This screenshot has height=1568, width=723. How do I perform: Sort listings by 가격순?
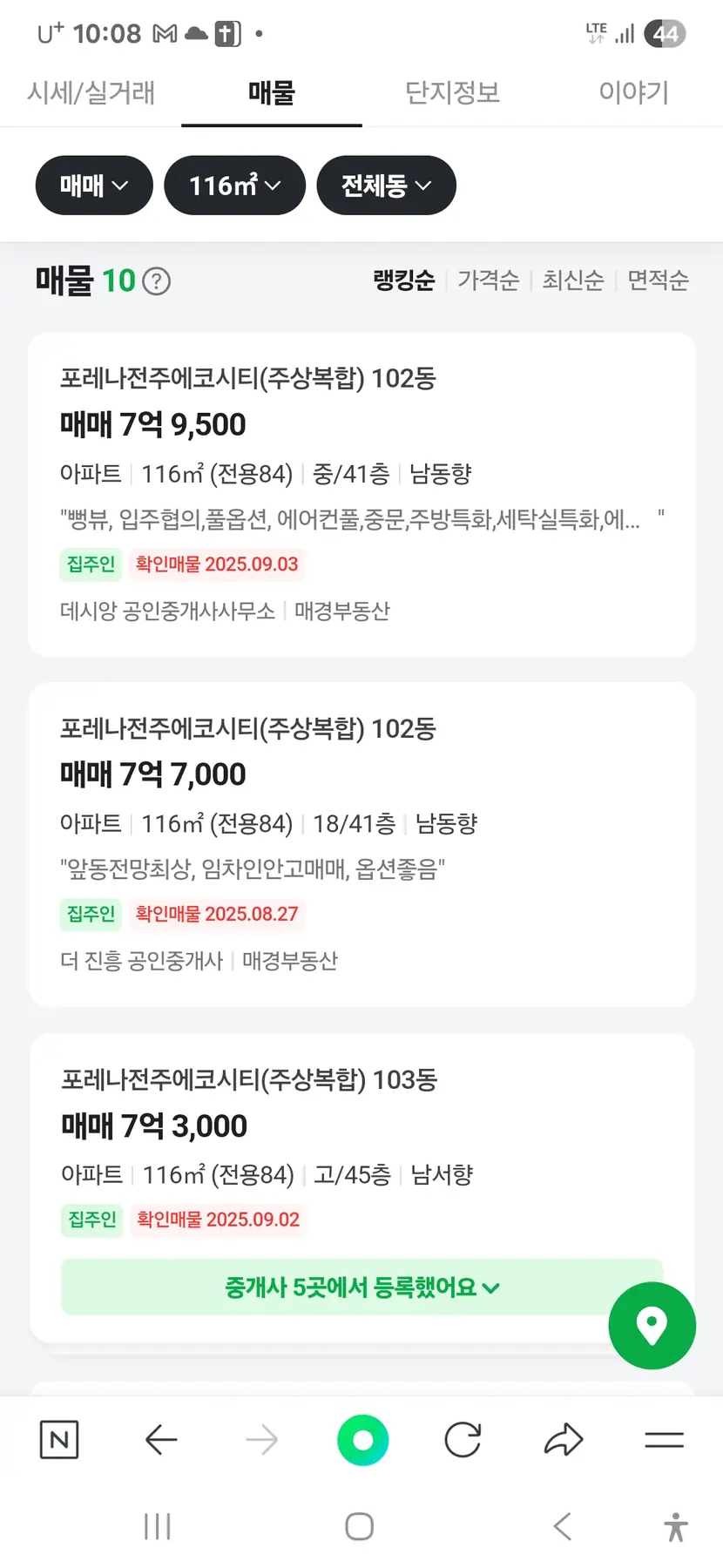(x=488, y=280)
